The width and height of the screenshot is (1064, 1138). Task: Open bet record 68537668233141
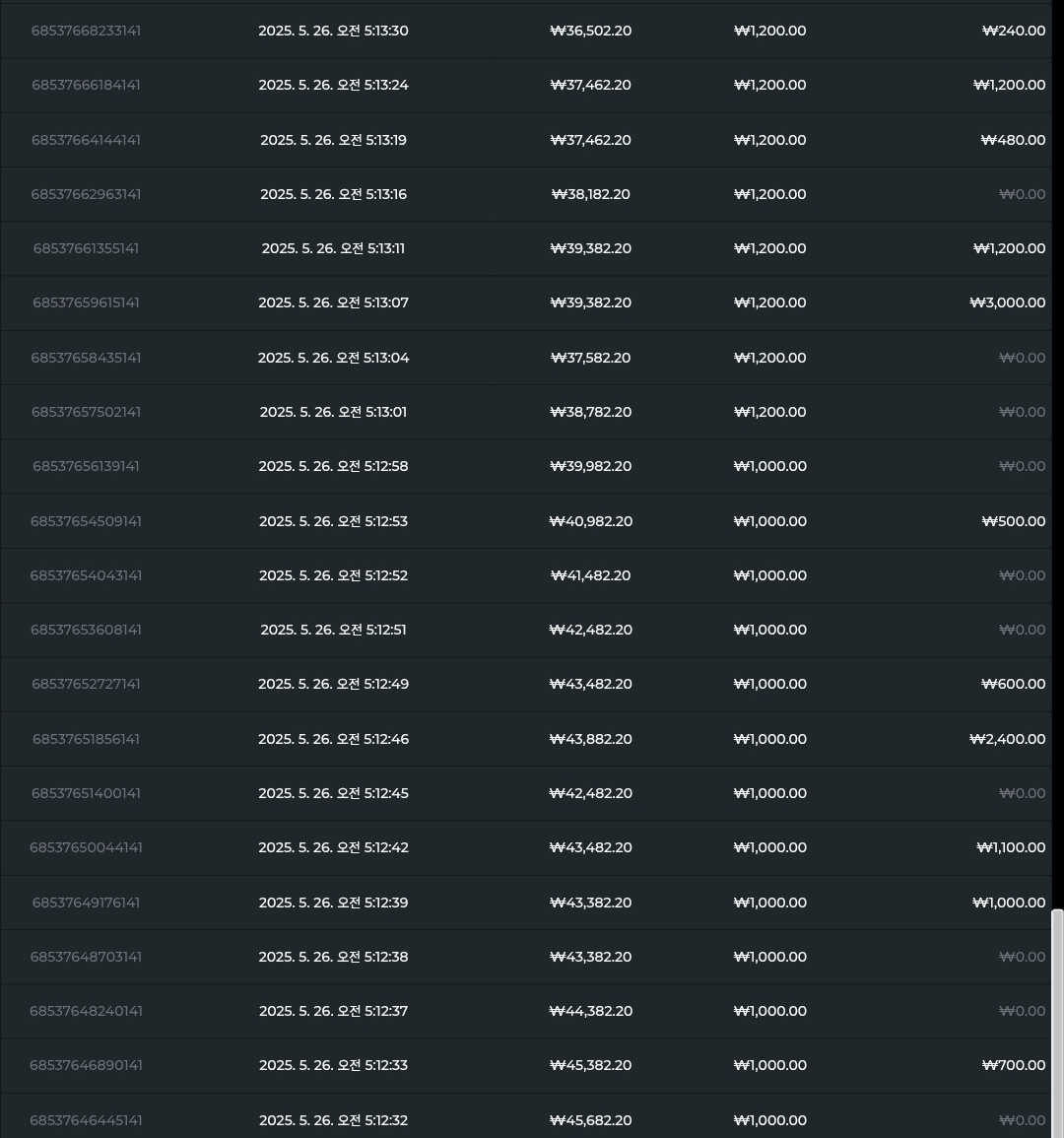coord(86,31)
